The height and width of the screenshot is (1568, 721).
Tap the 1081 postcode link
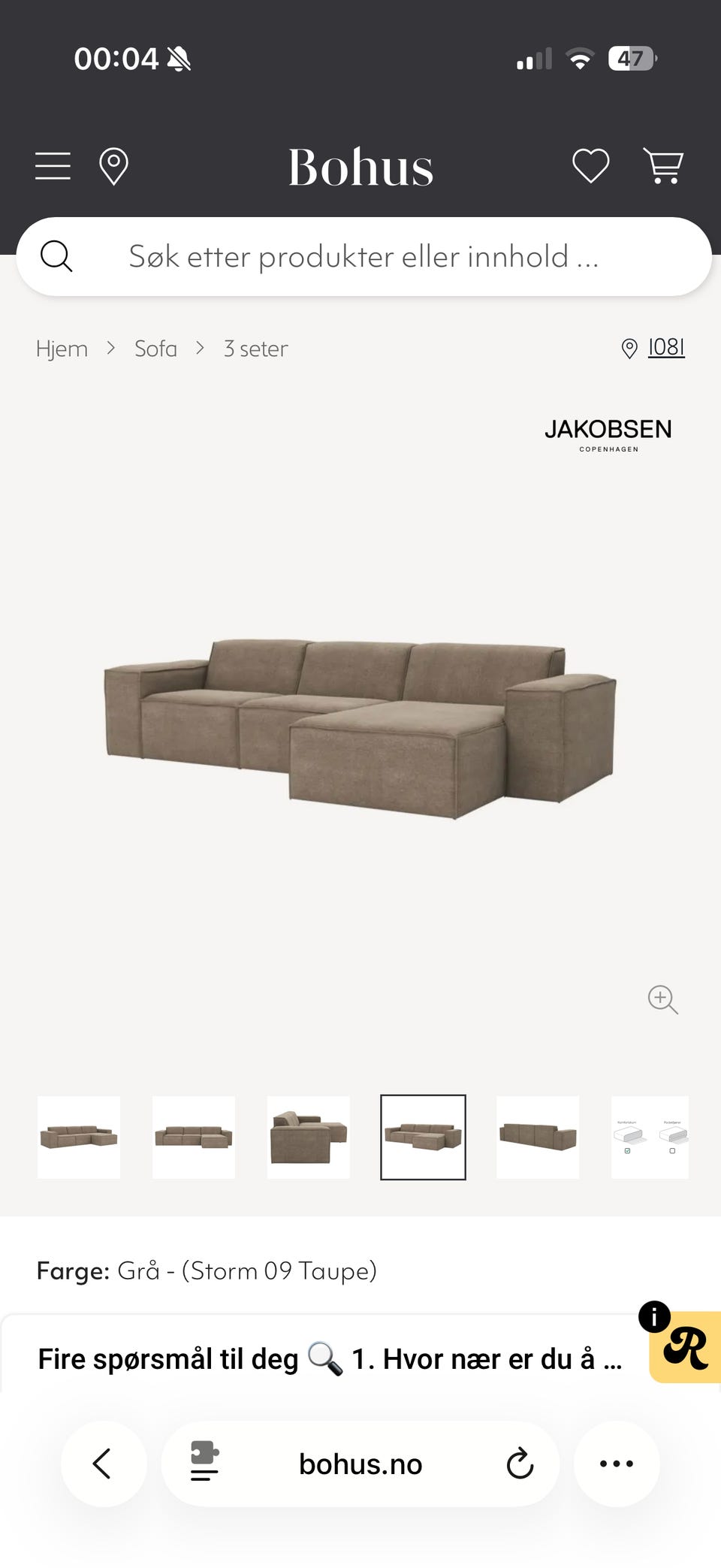pyautogui.click(x=665, y=347)
